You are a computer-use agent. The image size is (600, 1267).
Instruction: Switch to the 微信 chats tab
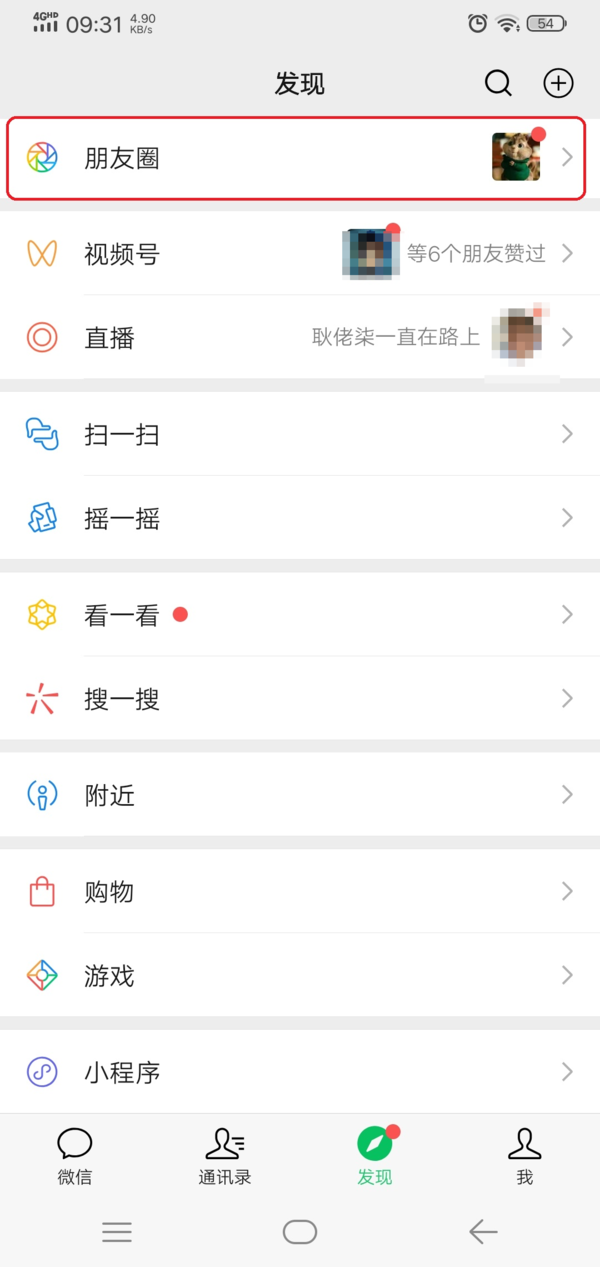[75, 1156]
